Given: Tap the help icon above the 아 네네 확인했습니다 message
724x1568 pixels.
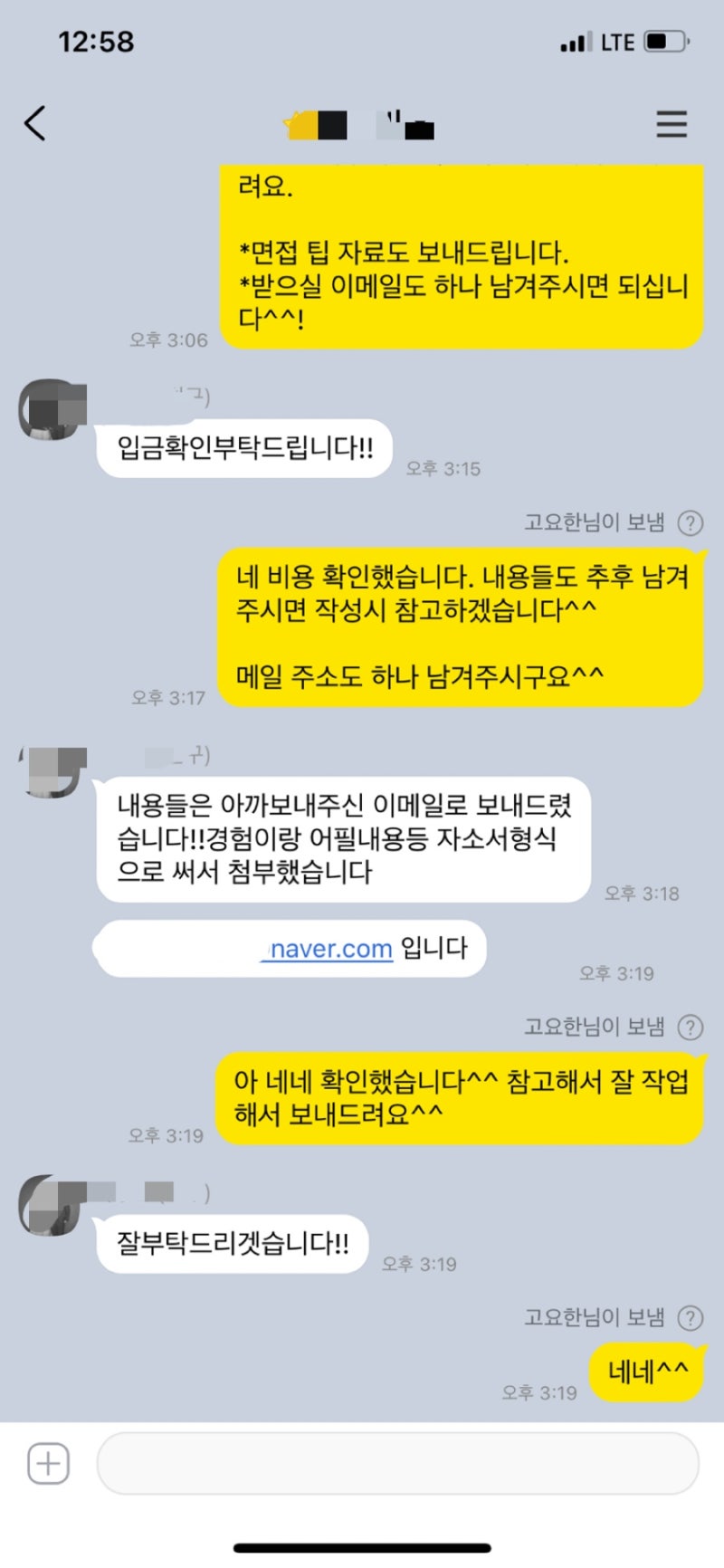Looking at the screenshot, I should [x=691, y=1028].
